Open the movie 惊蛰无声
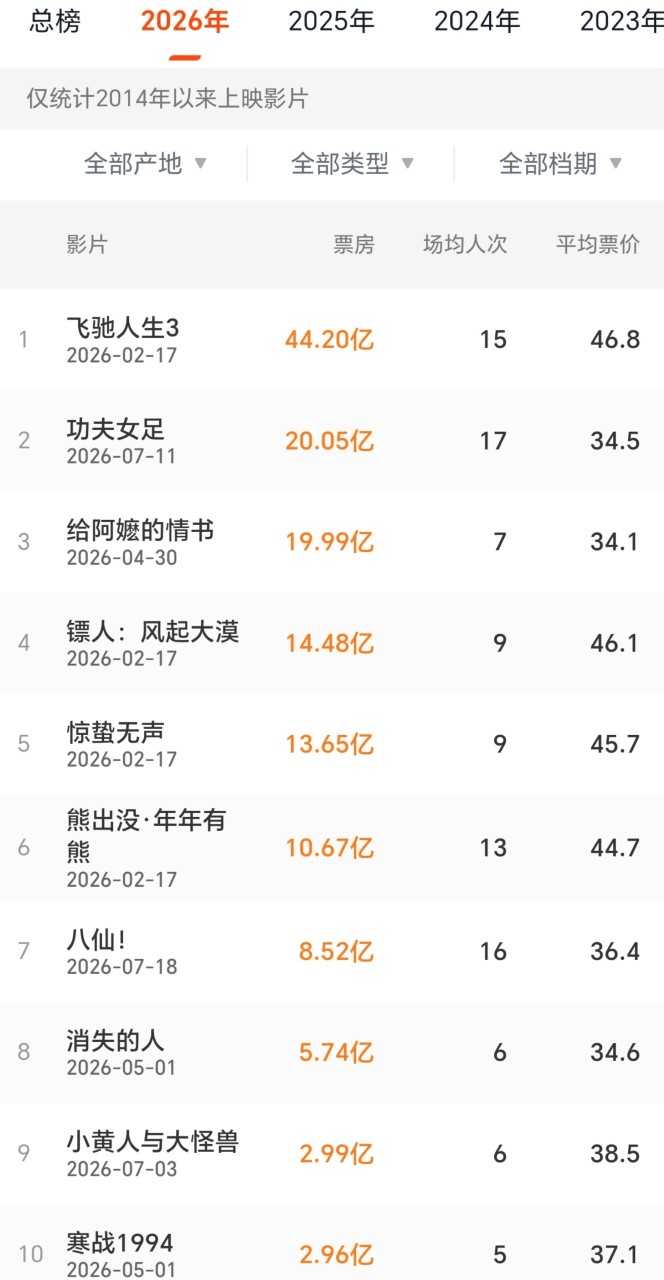 [x=332, y=744]
